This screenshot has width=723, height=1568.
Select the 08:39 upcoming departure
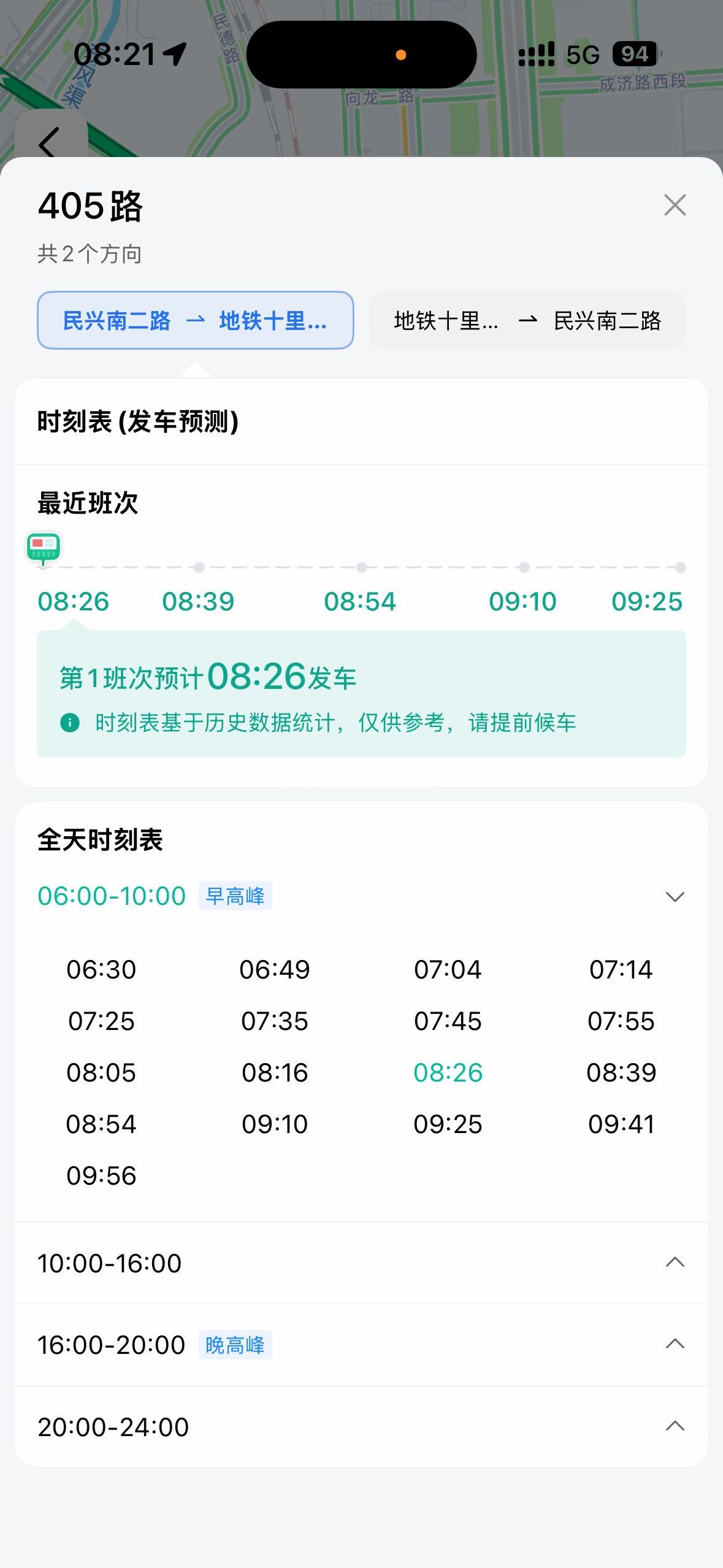[x=198, y=601]
